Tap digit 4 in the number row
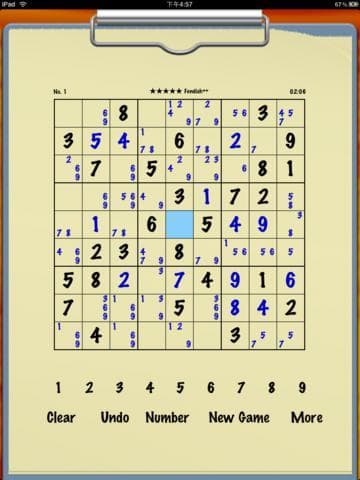The width and height of the screenshot is (360, 480). point(150,387)
